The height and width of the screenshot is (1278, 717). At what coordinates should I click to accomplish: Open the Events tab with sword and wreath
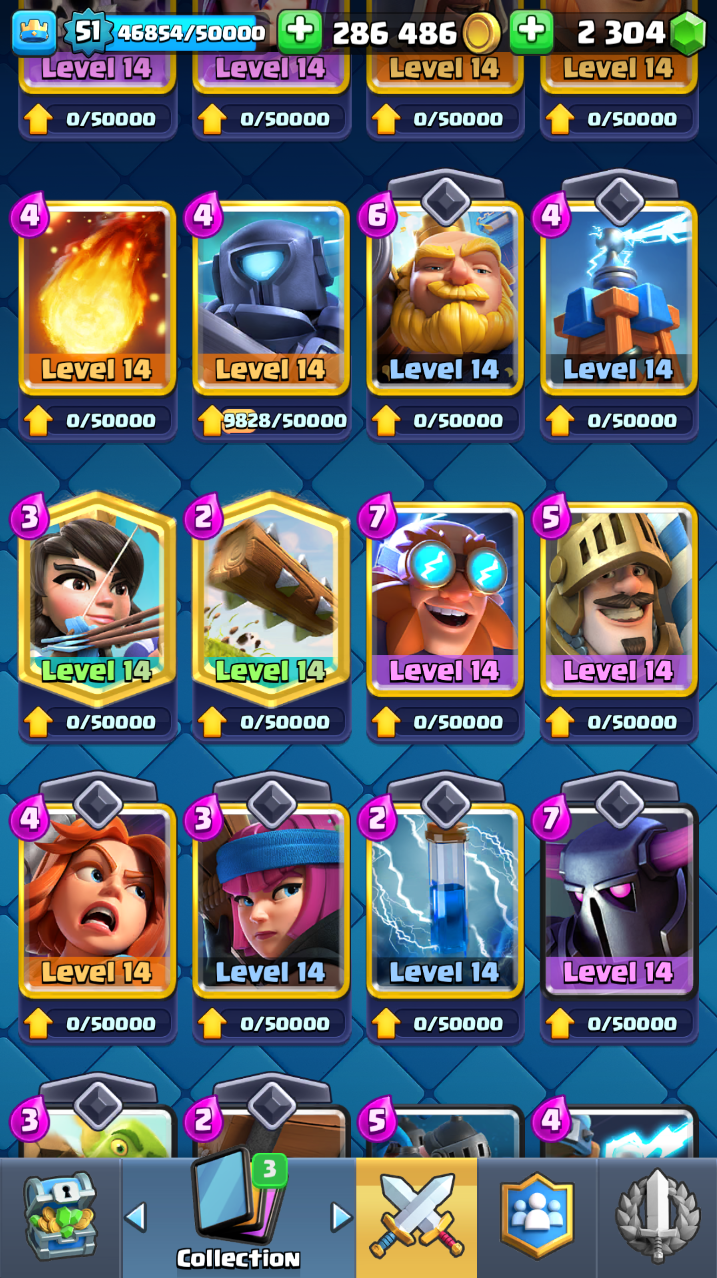point(657,1217)
